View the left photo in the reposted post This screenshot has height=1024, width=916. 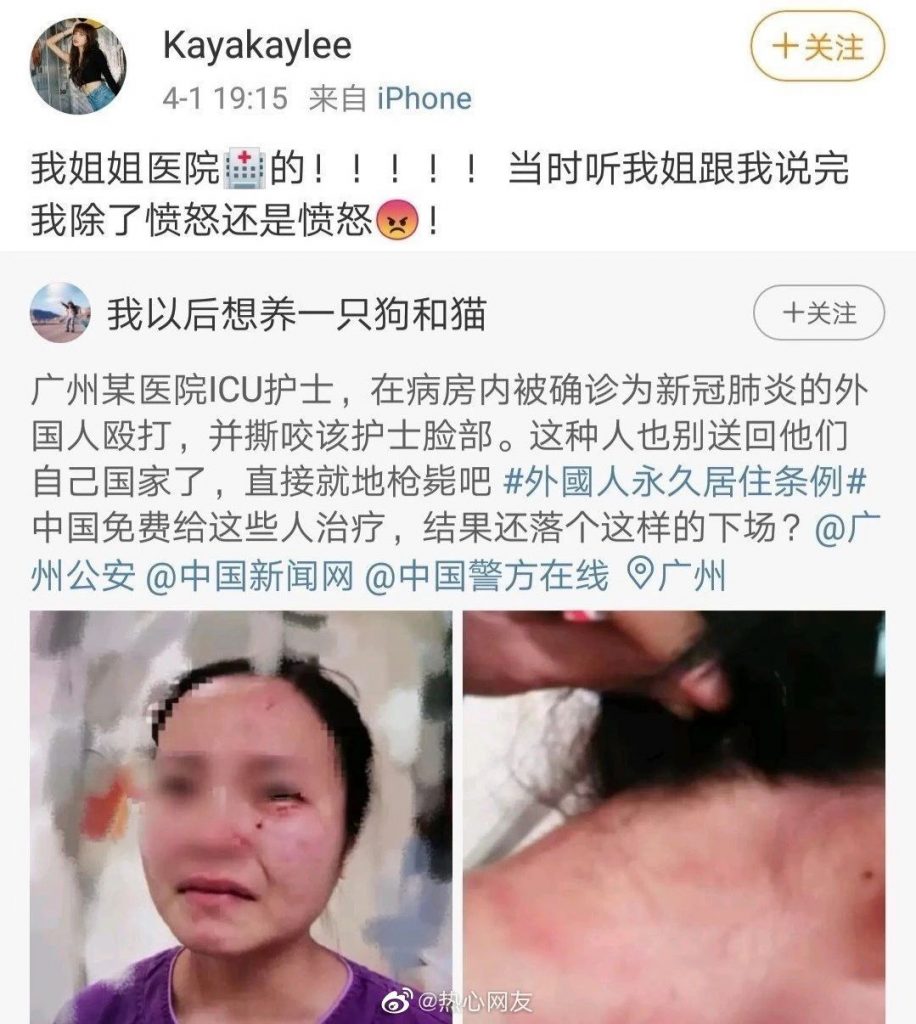point(240,815)
